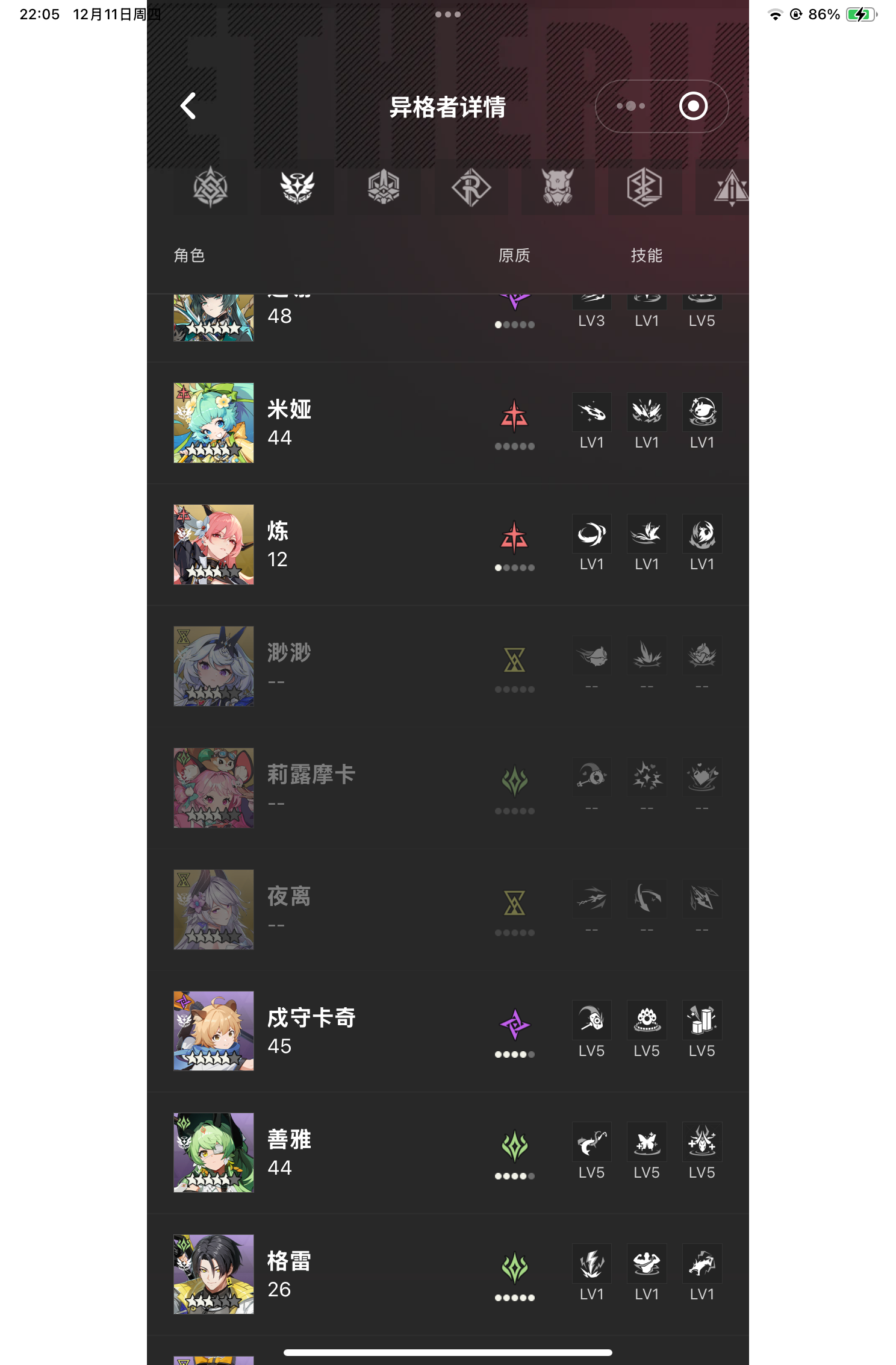Screen dimensions: 896x1365
Task: Click 格雷's lightning skill icon
Action: point(591,1263)
